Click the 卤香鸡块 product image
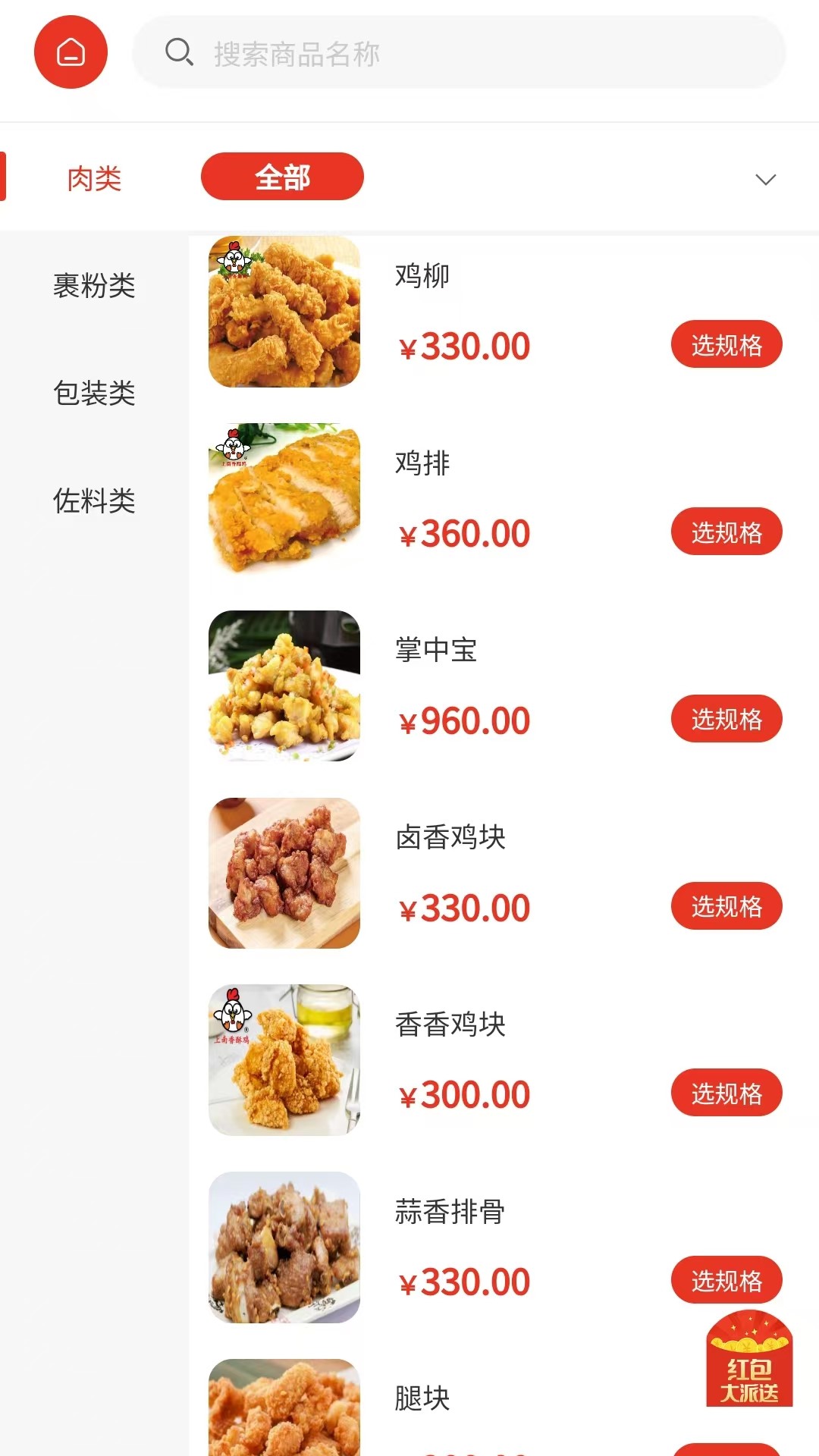Viewport: 819px width, 1456px height. point(284,872)
